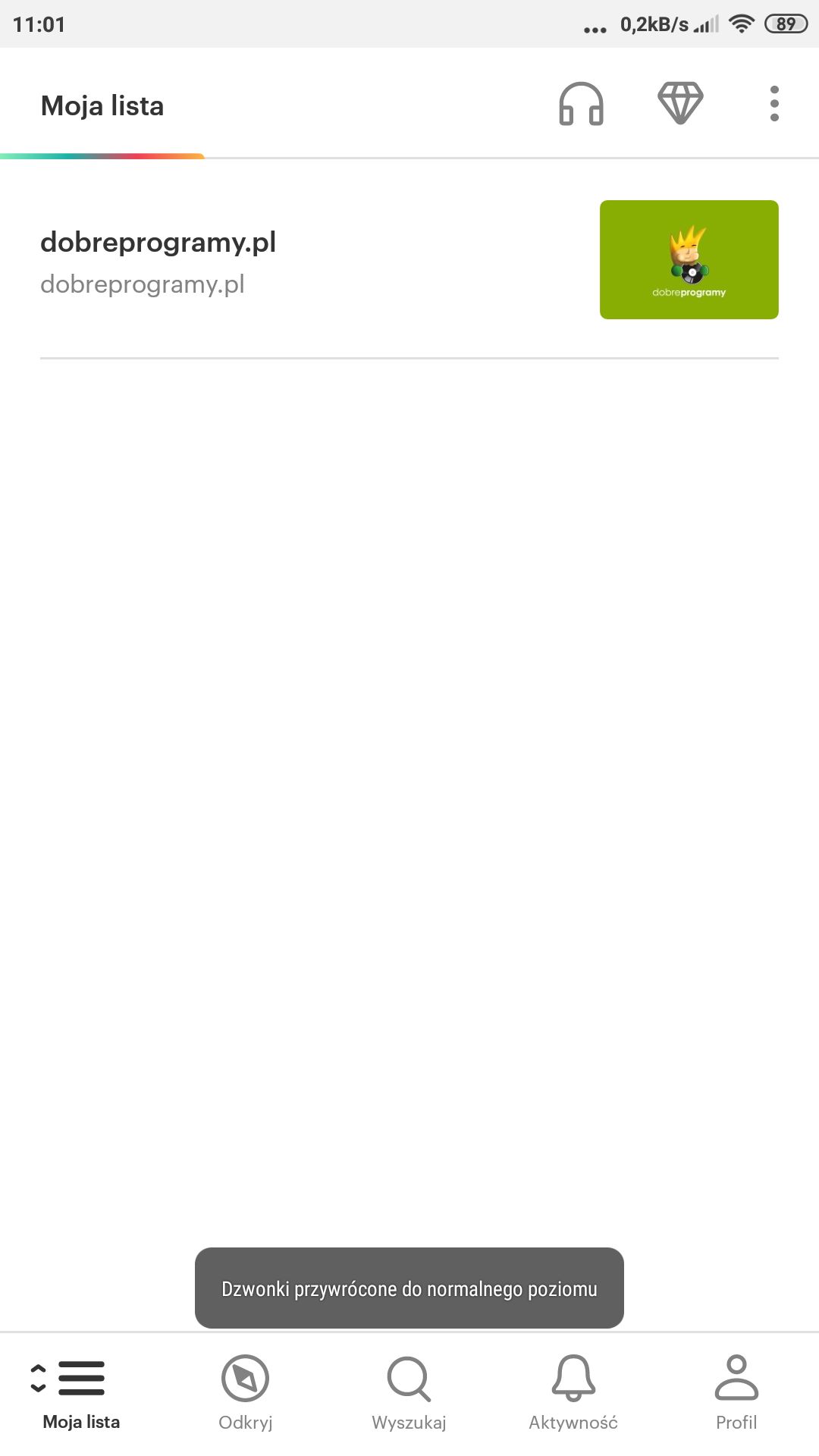Open the three-dot overflow menu
The width and height of the screenshot is (819, 1456).
point(774,104)
